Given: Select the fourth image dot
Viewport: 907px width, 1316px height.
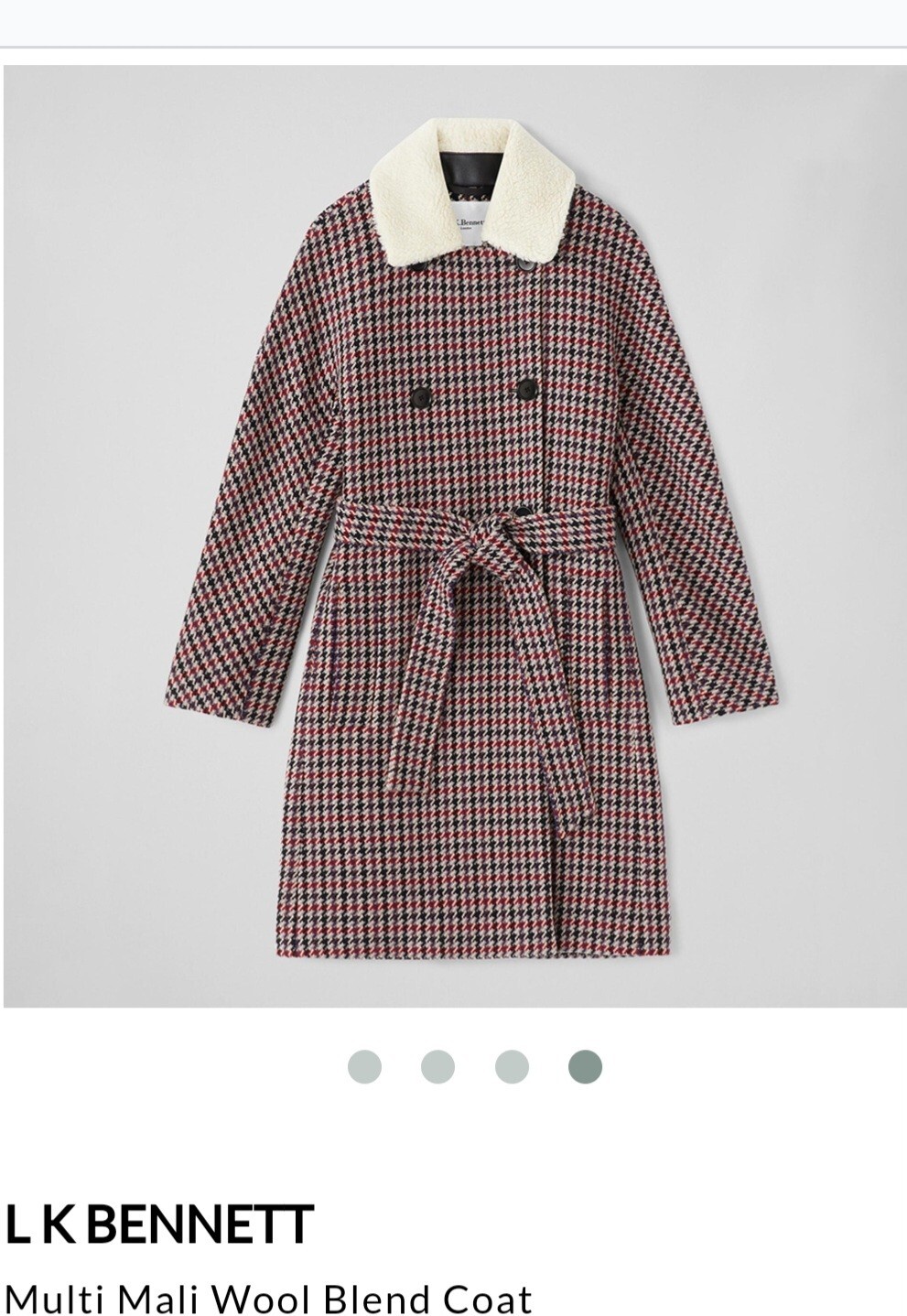Looking at the screenshot, I should tap(585, 1067).
